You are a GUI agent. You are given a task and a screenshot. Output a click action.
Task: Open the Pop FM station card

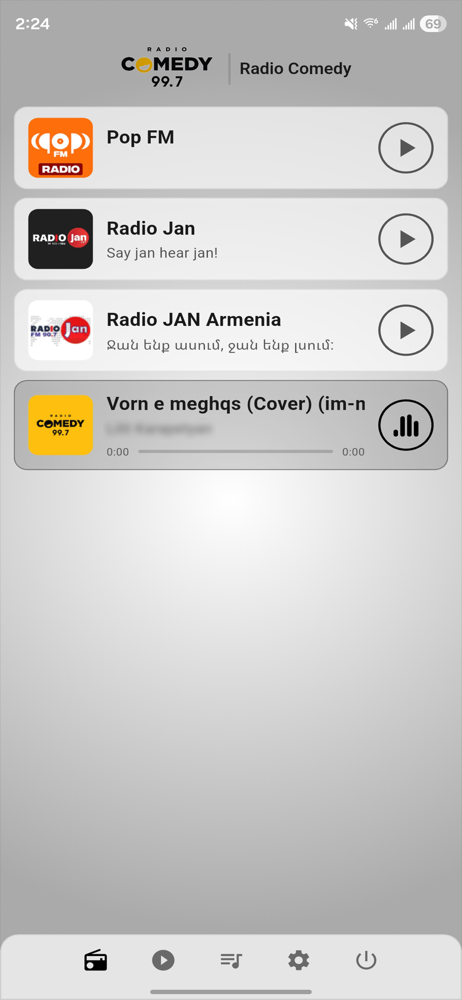(x=231, y=148)
